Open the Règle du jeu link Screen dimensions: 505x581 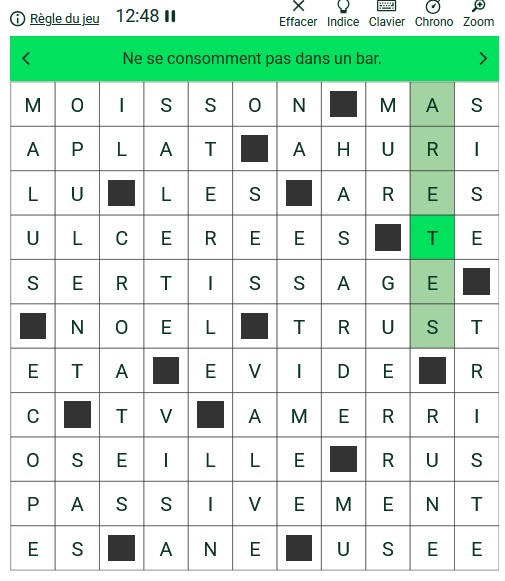tap(64, 19)
